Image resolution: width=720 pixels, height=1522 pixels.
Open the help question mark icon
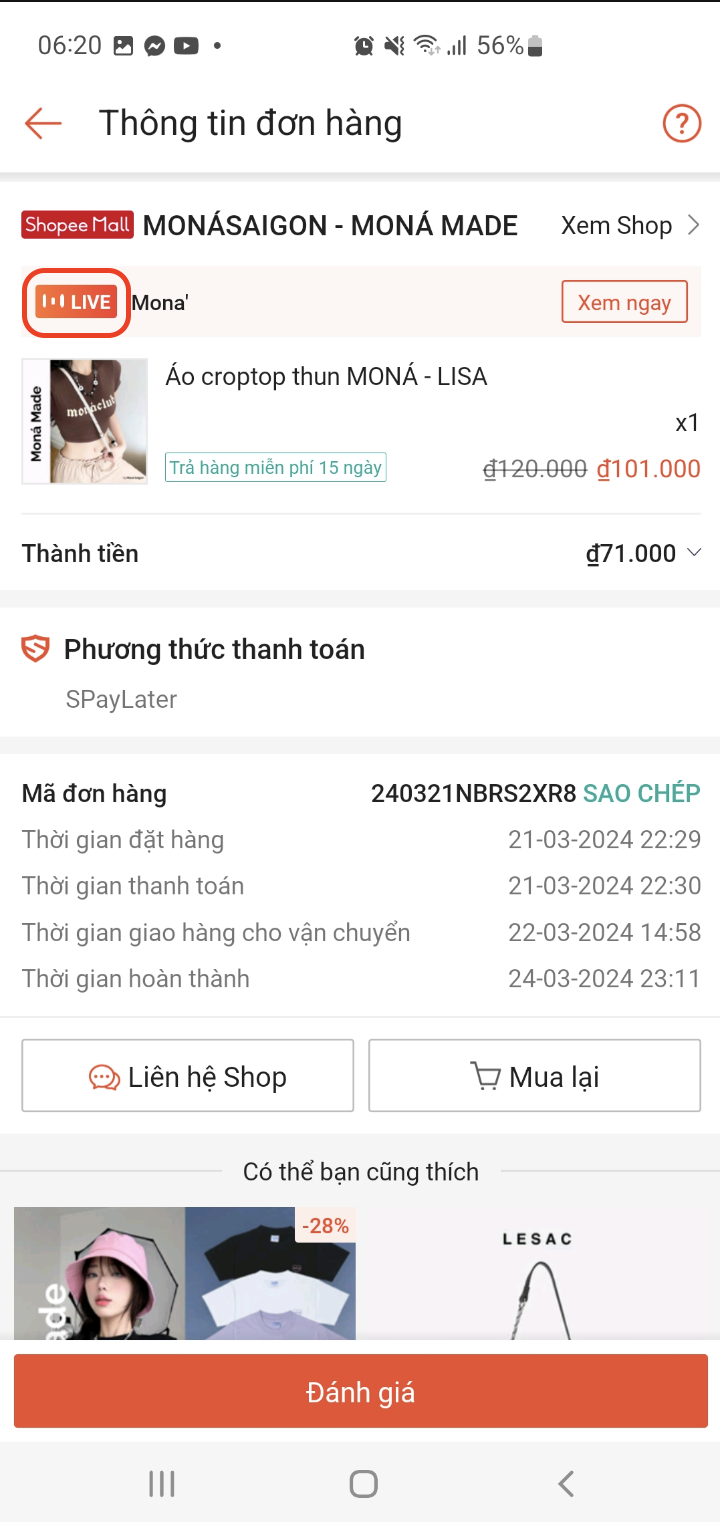tap(681, 123)
